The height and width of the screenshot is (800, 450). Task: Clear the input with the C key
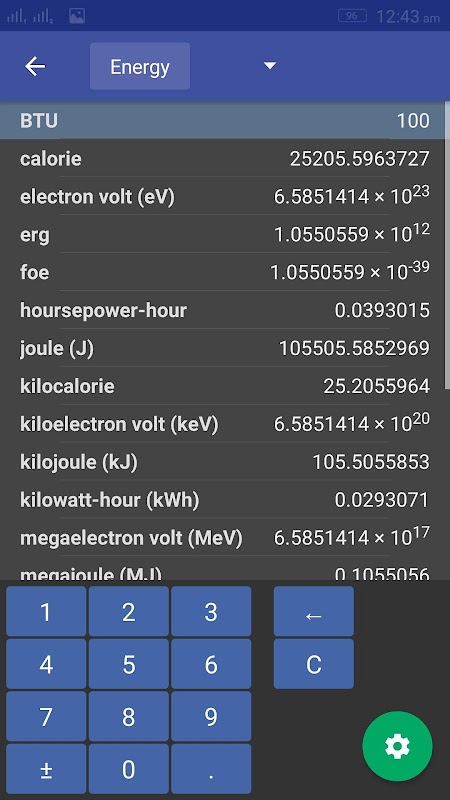coord(313,664)
